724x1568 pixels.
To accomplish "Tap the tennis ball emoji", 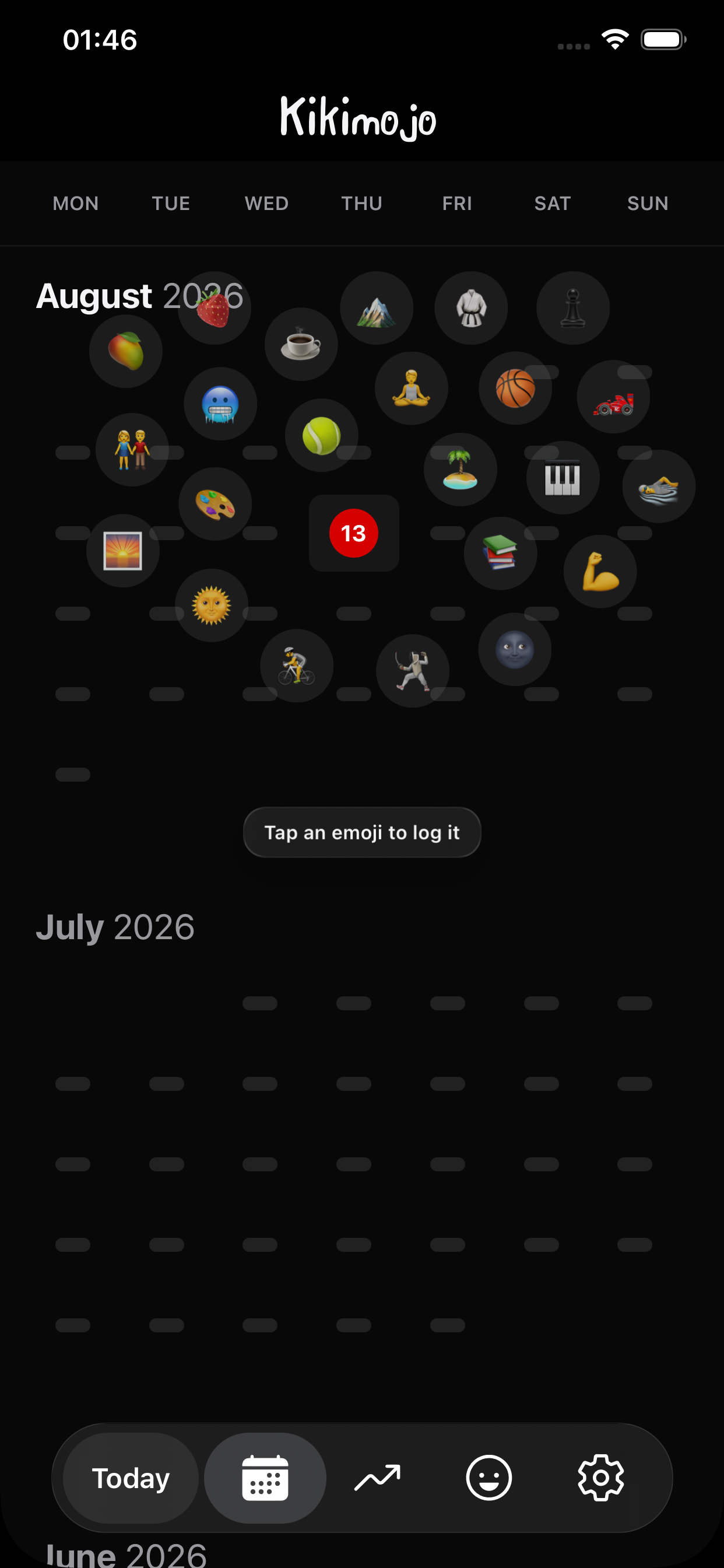I will tap(321, 435).
